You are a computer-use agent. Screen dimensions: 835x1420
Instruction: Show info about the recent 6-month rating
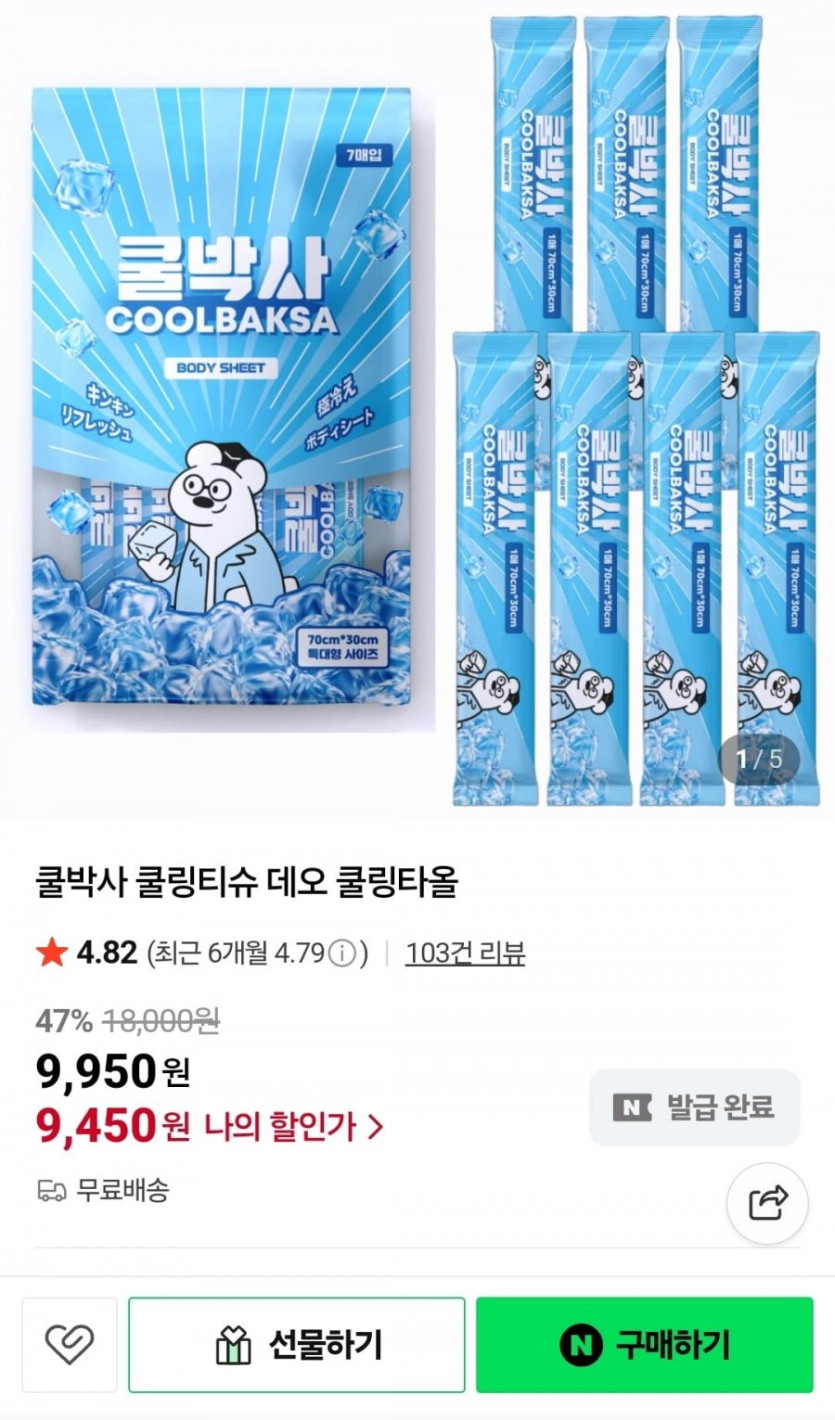(x=342, y=954)
